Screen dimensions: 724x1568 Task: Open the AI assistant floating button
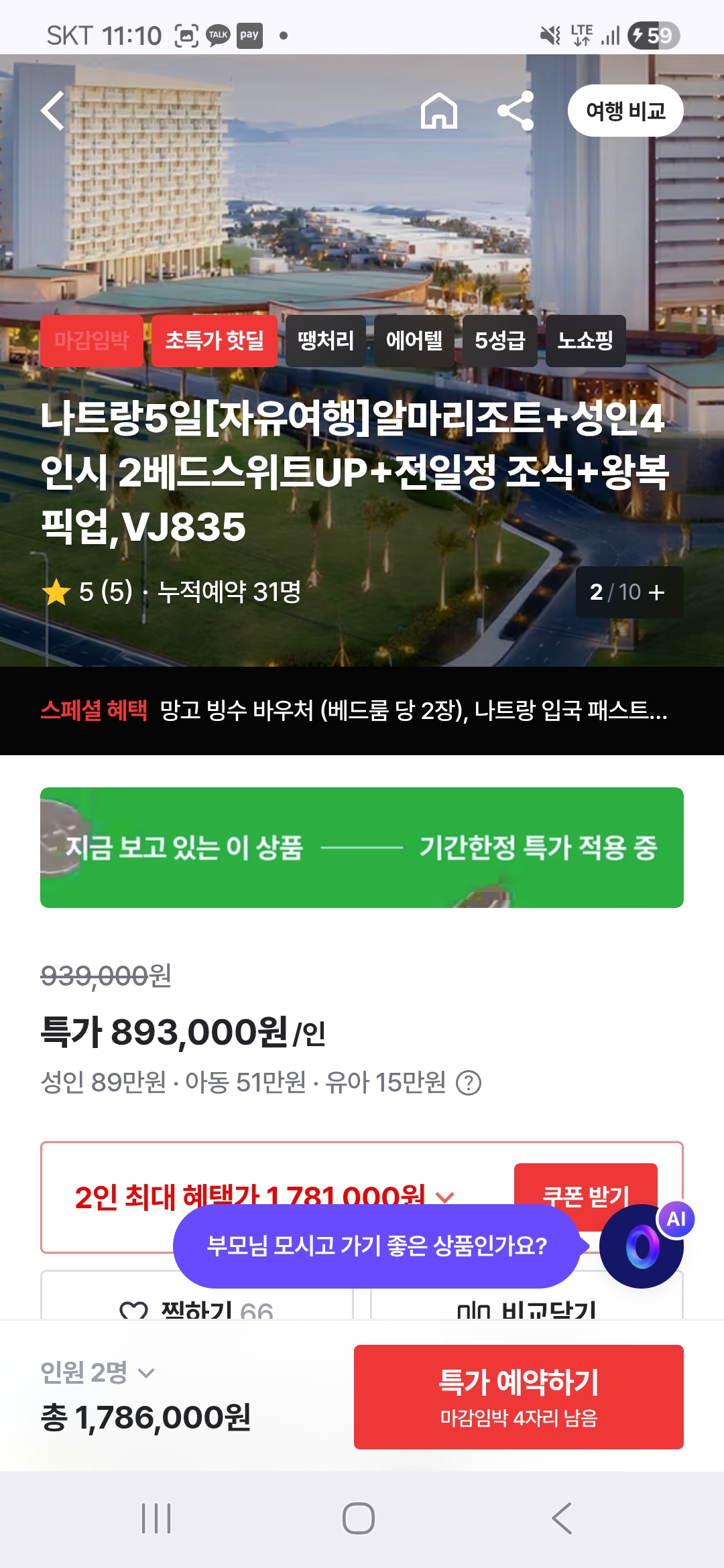tap(642, 1246)
